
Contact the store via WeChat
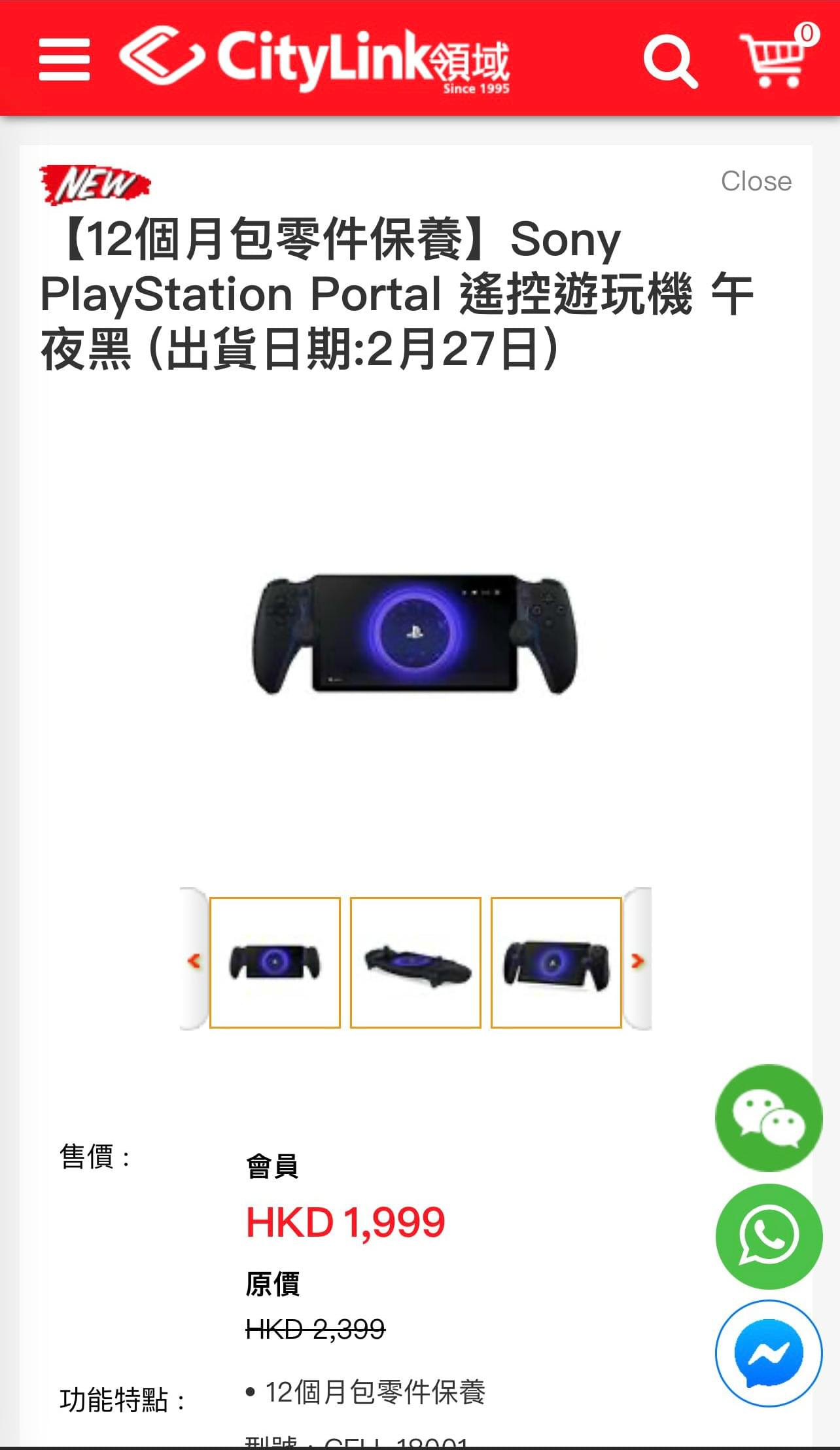point(769,1118)
